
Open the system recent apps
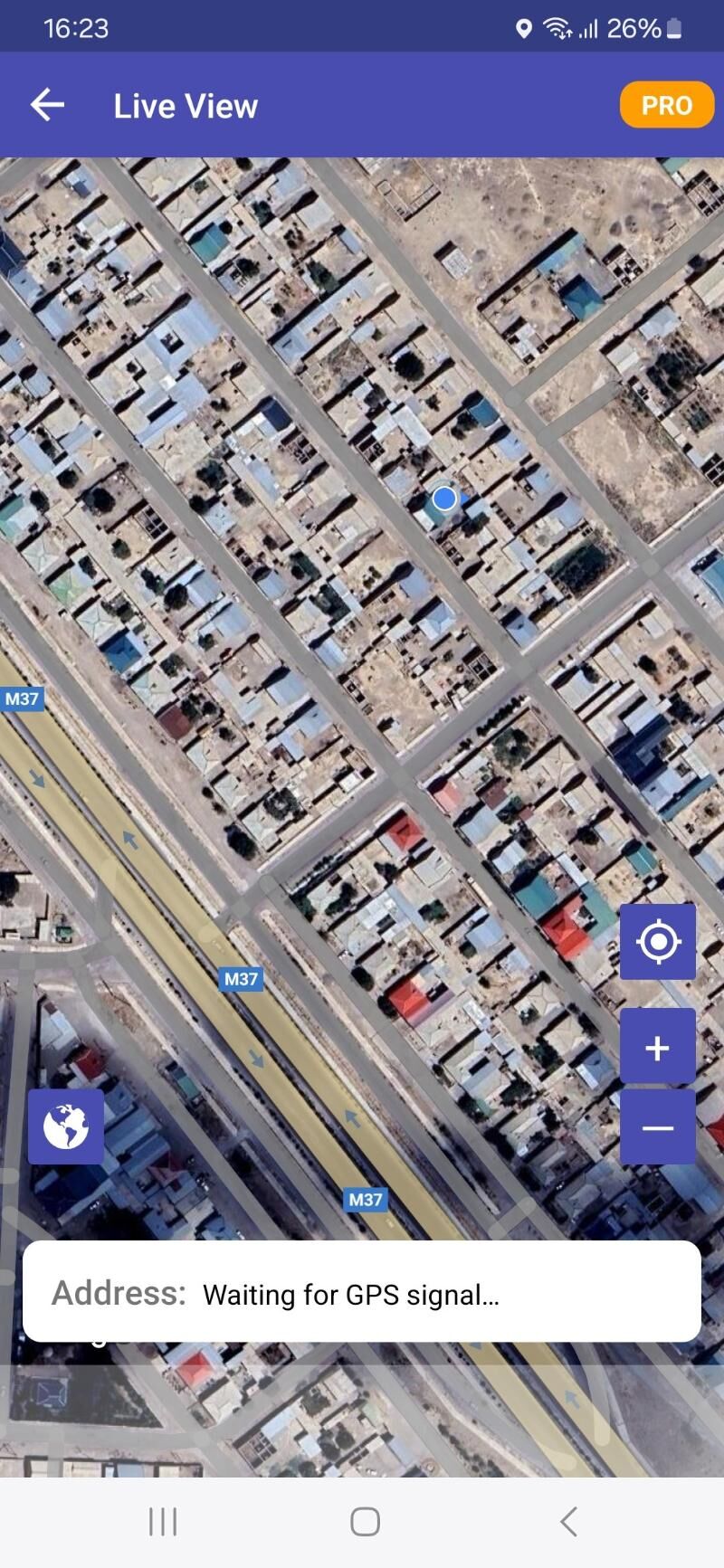(163, 1522)
